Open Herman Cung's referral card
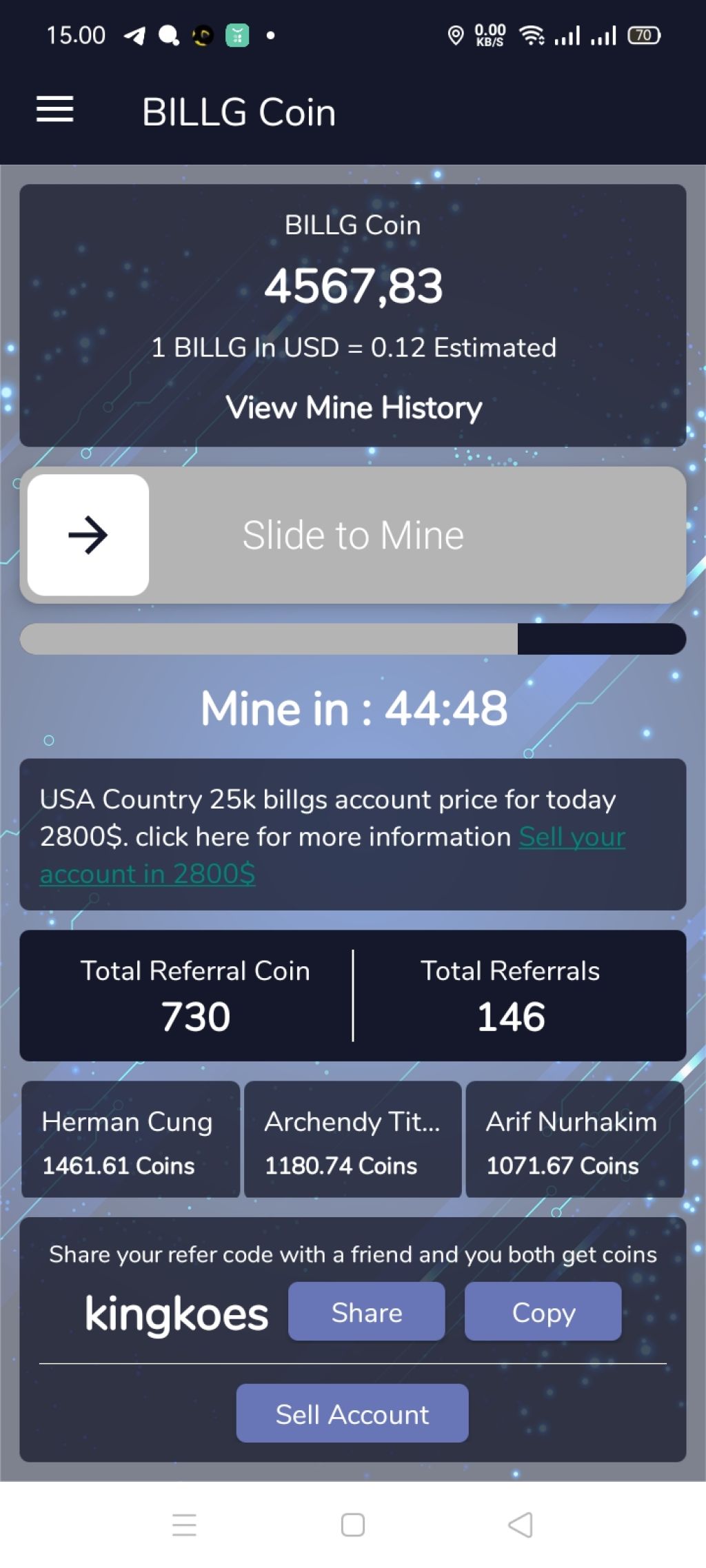Image resolution: width=706 pixels, height=1568 pixels. [130, 1140]
